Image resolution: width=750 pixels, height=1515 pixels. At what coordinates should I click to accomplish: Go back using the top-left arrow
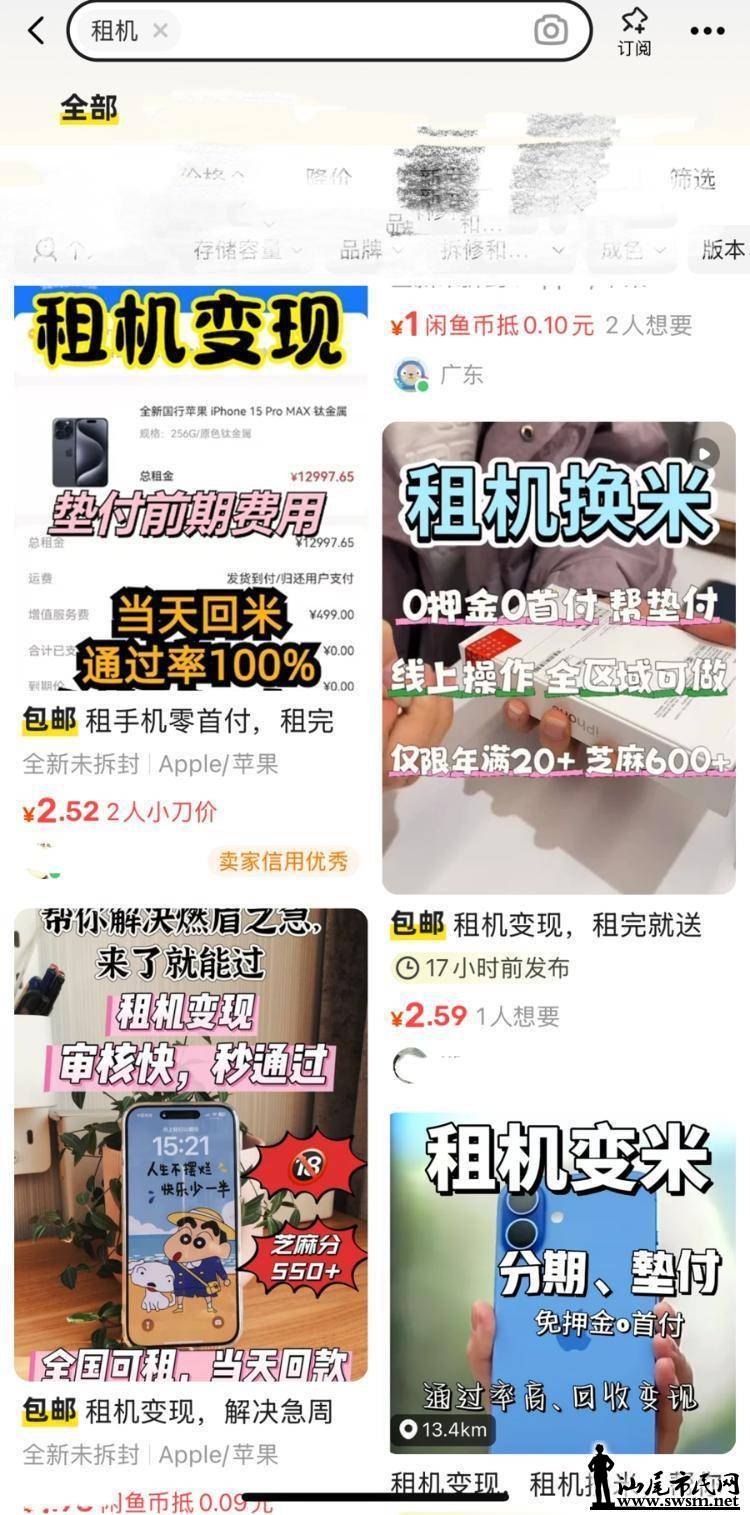[x=36, y=31]
